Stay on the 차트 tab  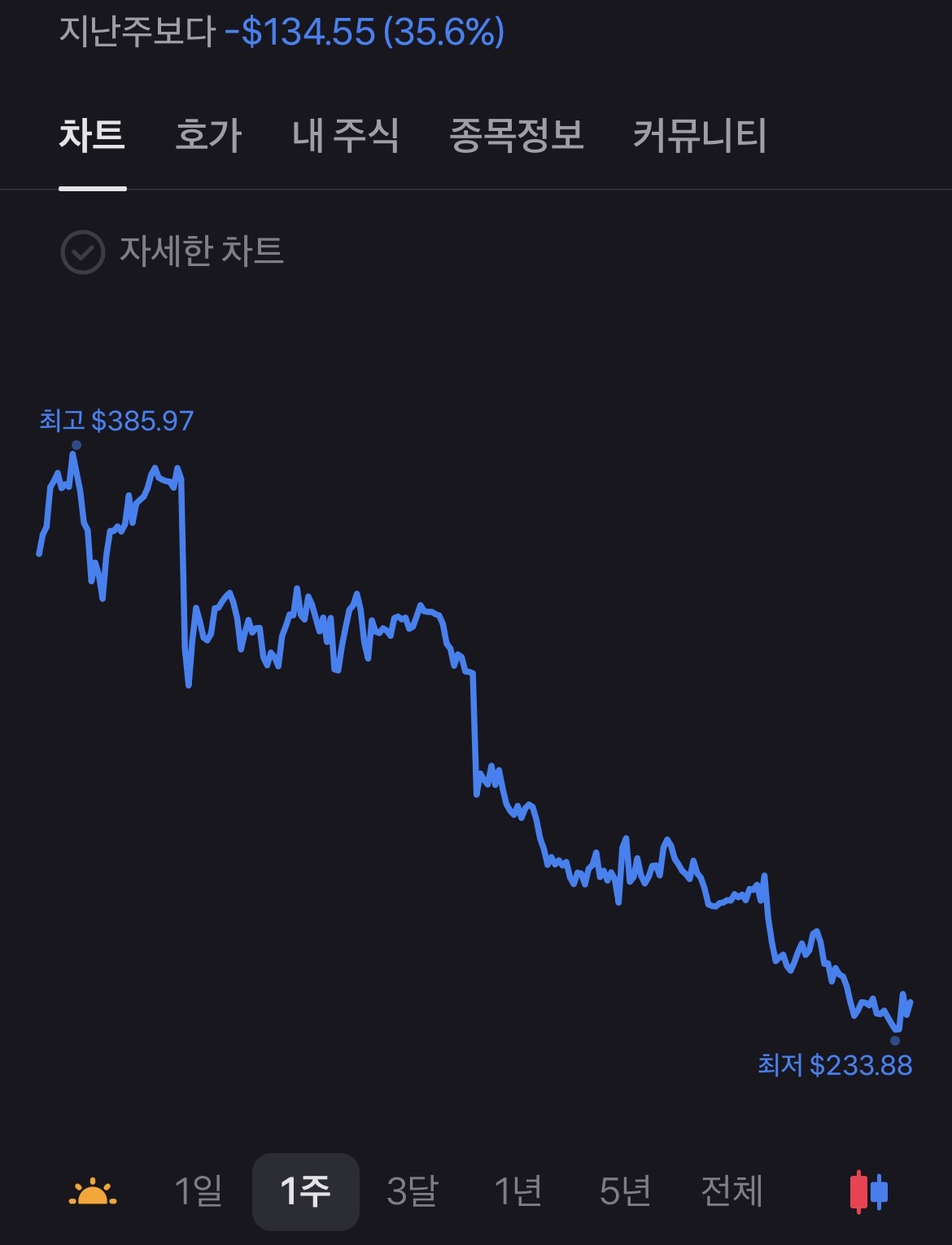[x=90, y=137]
